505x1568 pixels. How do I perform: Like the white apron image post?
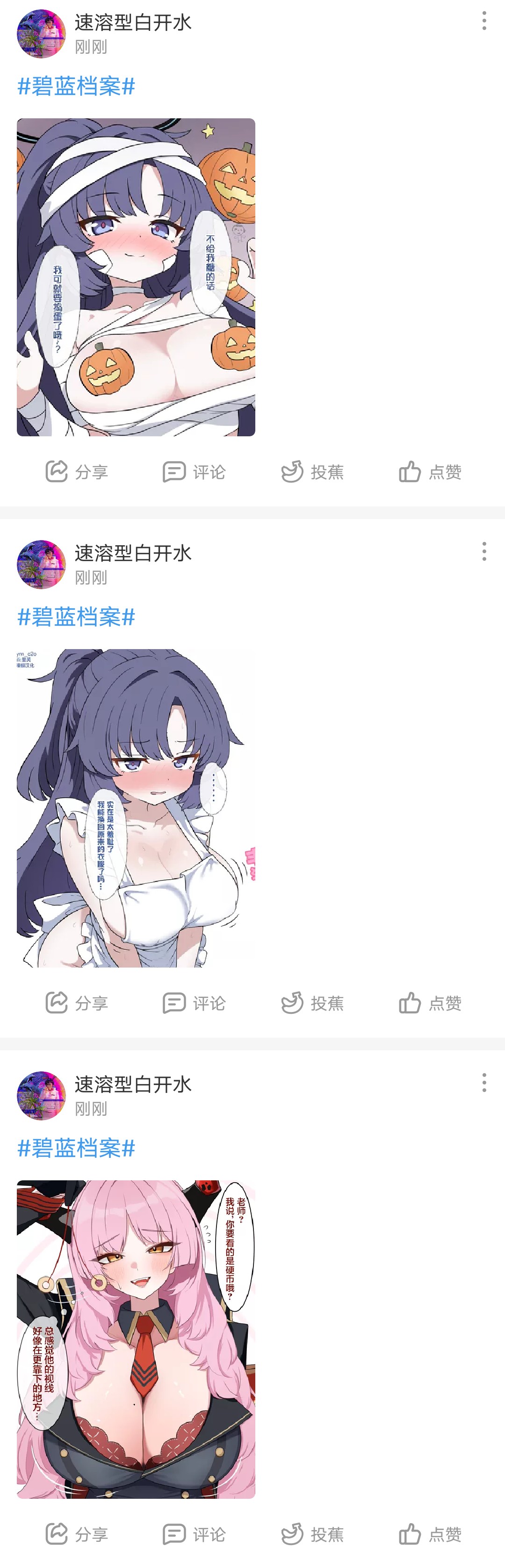coord(430,1003)
